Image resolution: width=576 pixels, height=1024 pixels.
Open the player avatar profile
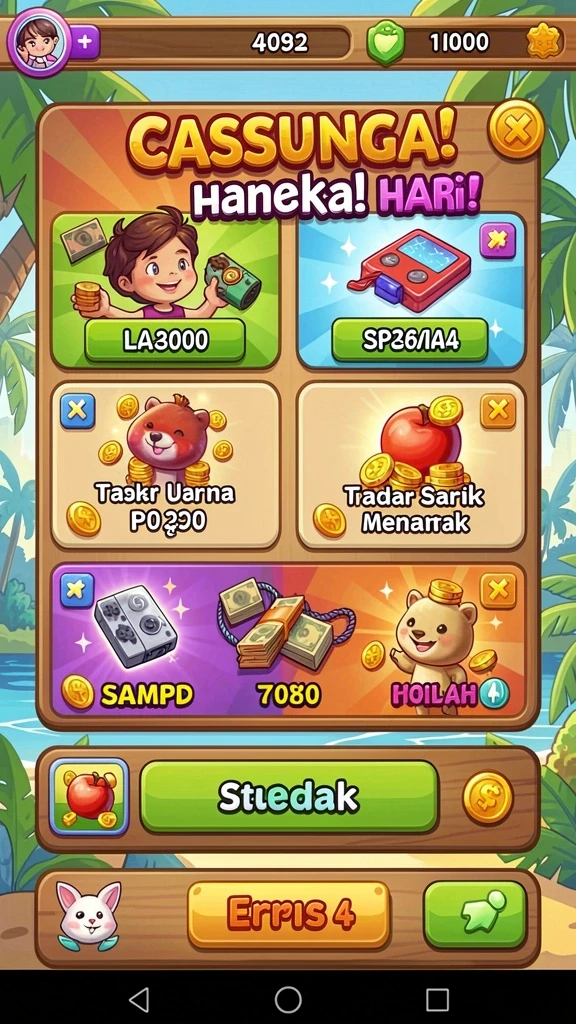pyautogui.click(x=39, y=42)
